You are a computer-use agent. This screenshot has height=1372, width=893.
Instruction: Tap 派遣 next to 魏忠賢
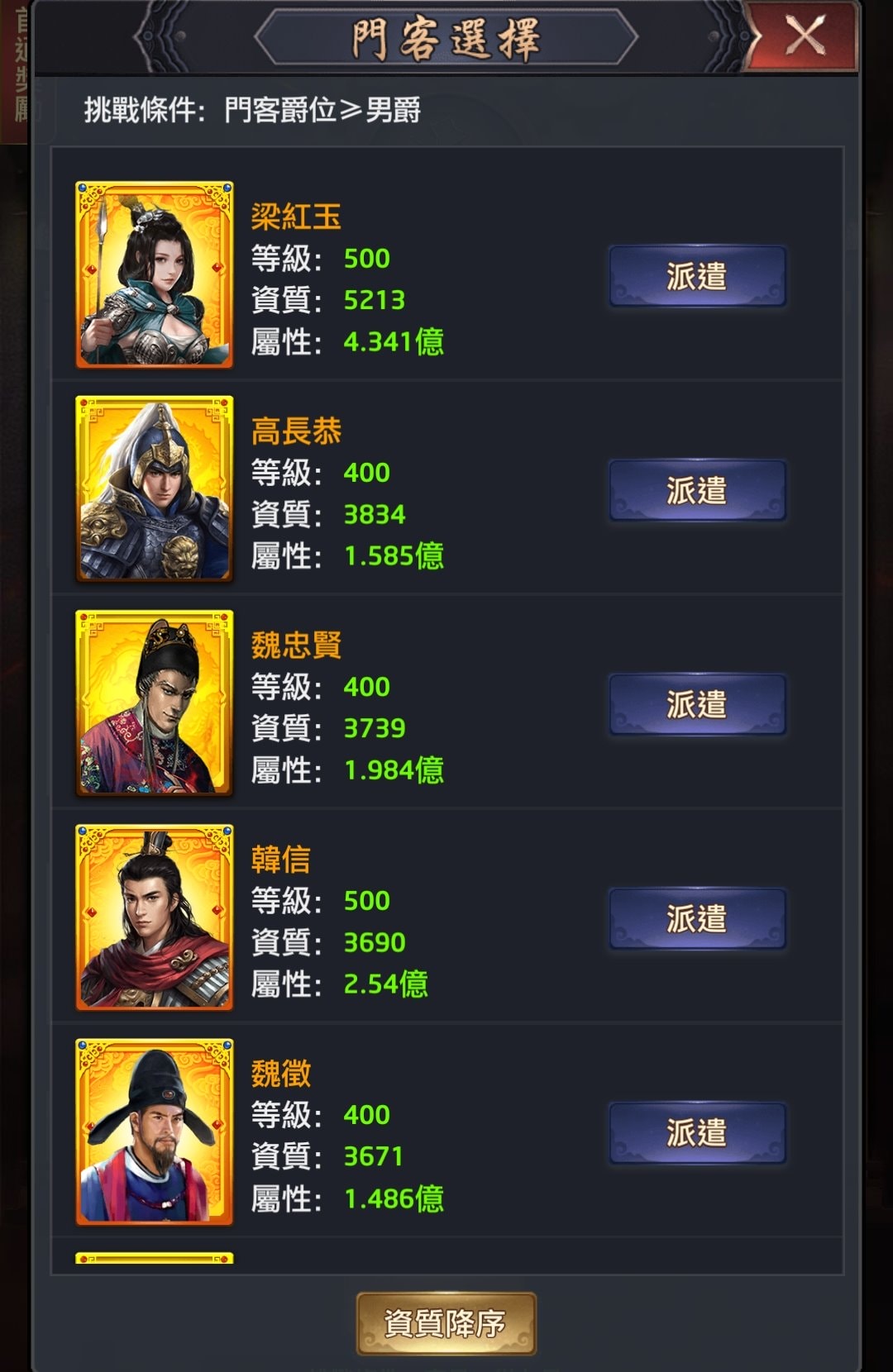pyautogui.click(x=697, y=704)
